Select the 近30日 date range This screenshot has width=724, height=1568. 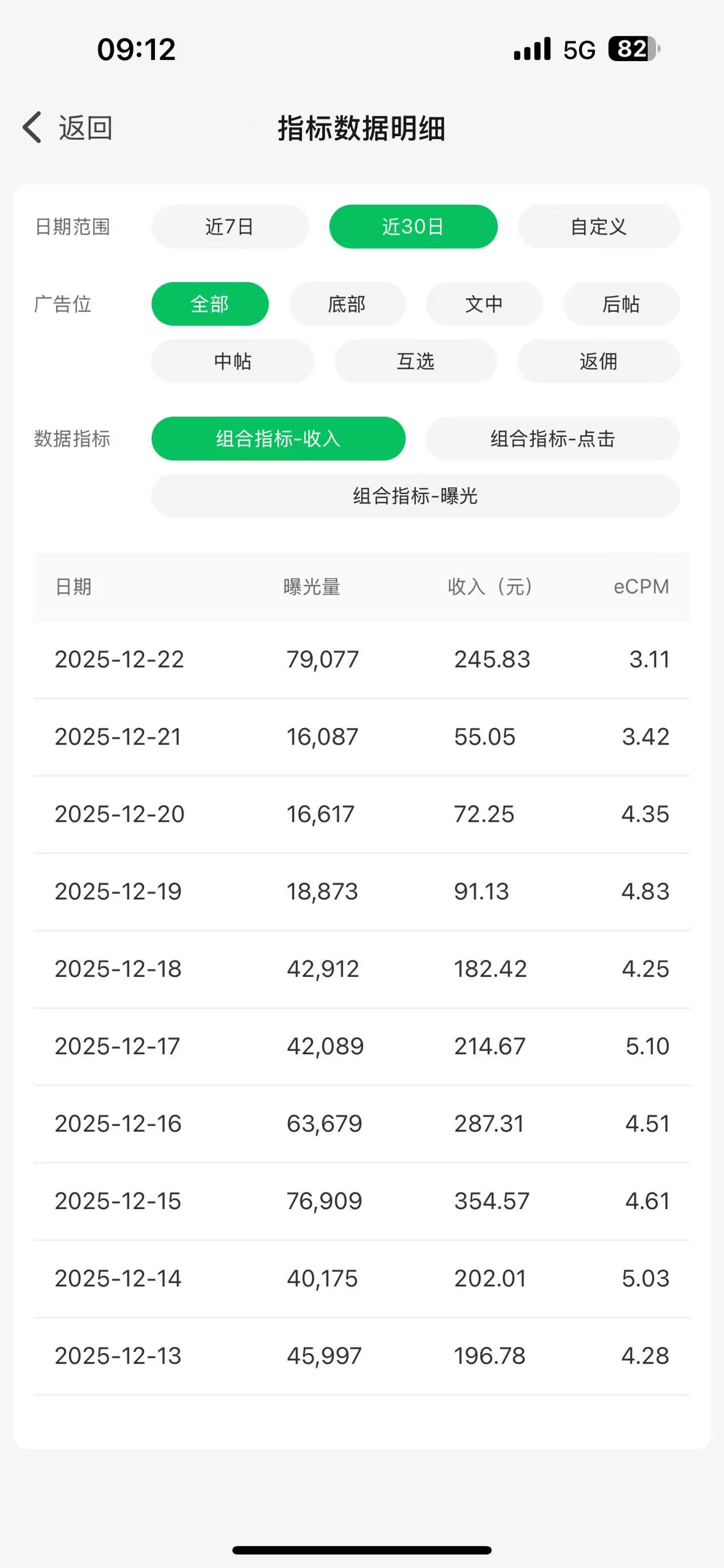click(x=413, y=227)
